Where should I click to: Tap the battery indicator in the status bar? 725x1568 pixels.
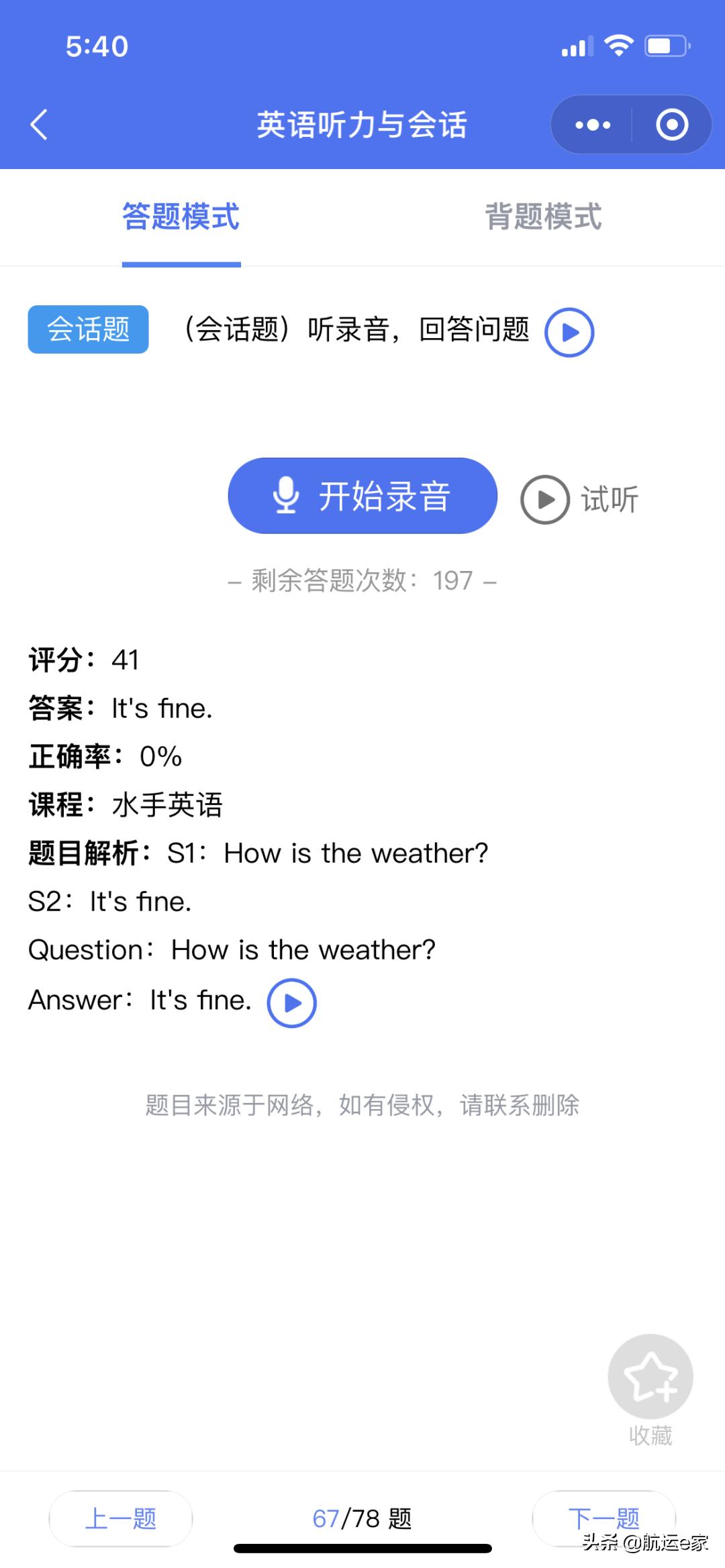click(x=665, y=46)
